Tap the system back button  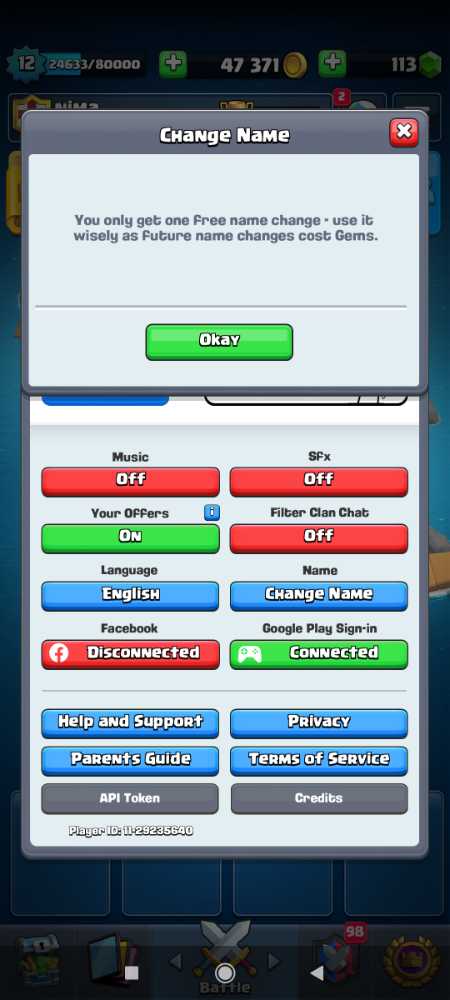click(317, 973)
